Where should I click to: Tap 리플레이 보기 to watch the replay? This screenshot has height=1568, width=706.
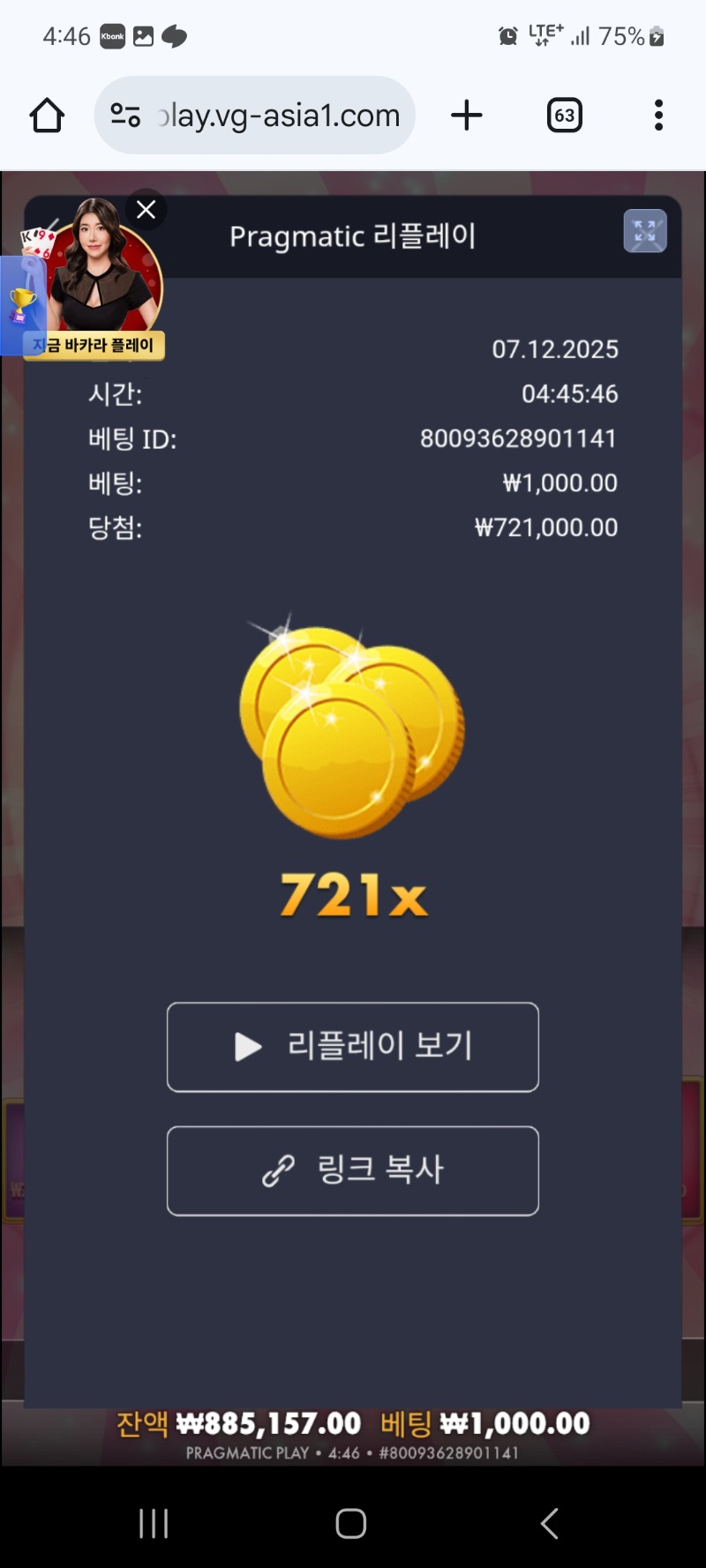(x=352, y=1047)
